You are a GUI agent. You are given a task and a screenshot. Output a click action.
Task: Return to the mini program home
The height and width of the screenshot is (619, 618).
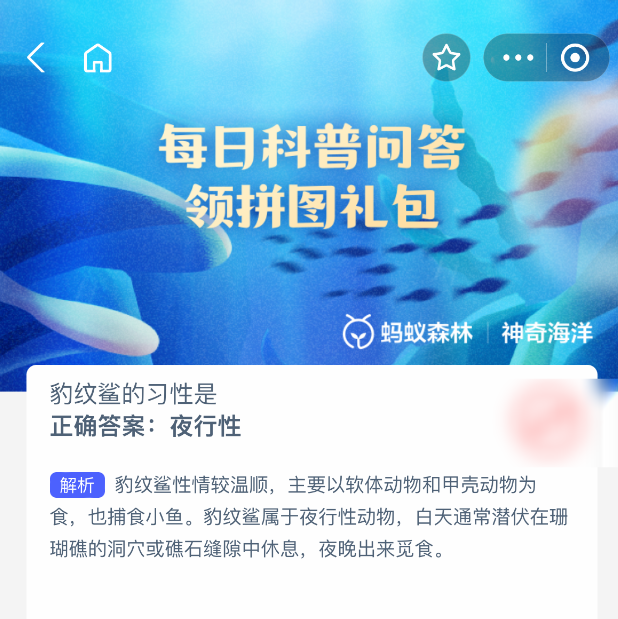[x=97, y=58]
